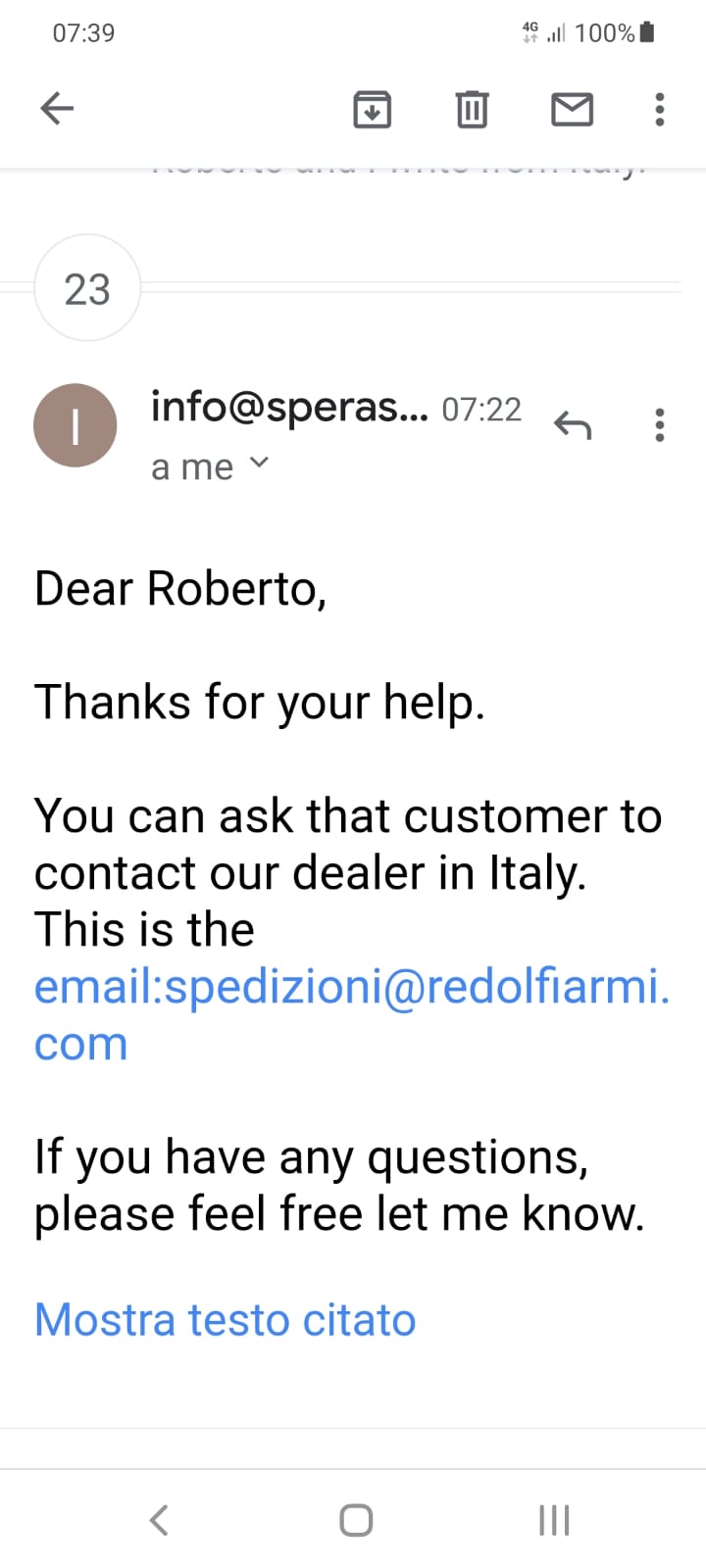This screenshot has height=1568, width=706.
Task: Open the recent apps view
Action: tap(554, 1520)
